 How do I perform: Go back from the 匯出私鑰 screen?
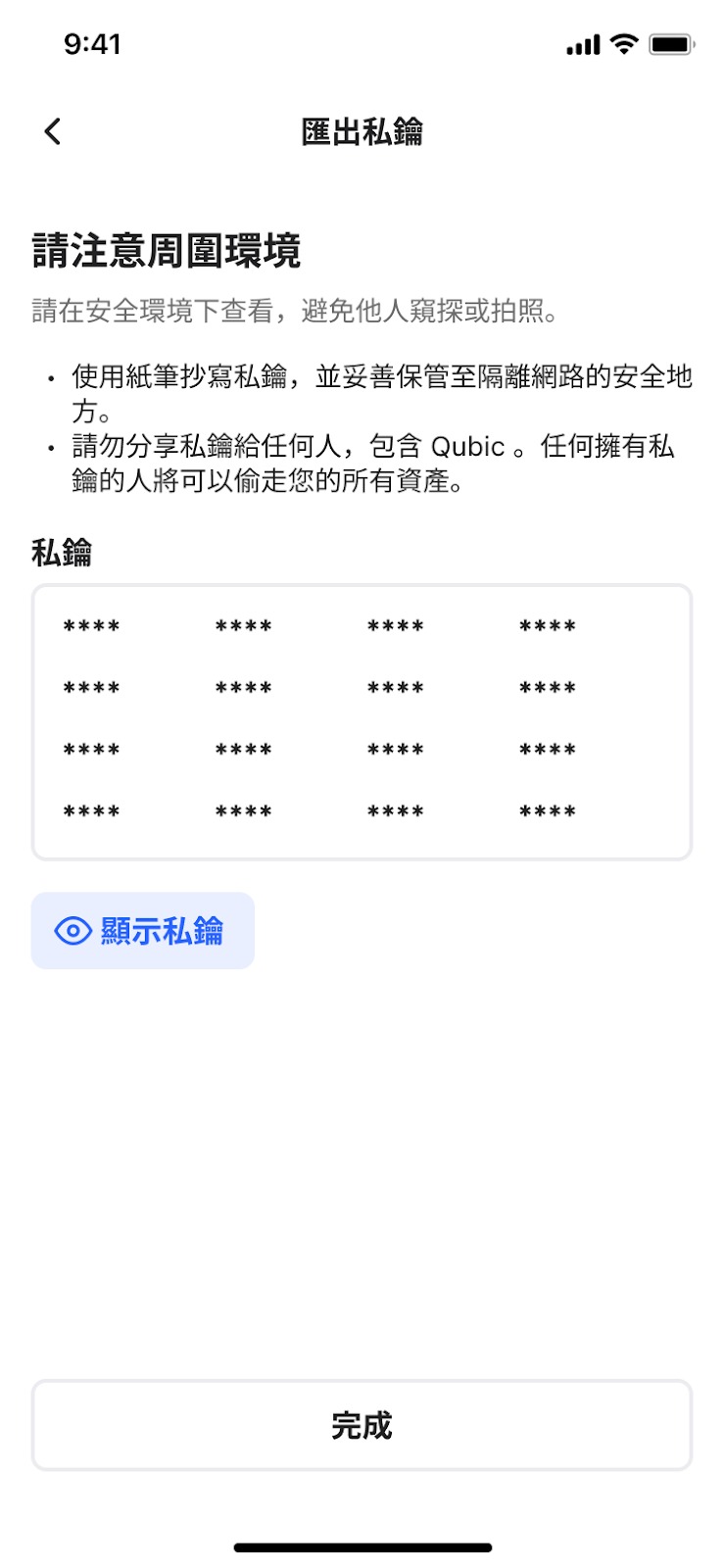(x=53, y=131)
